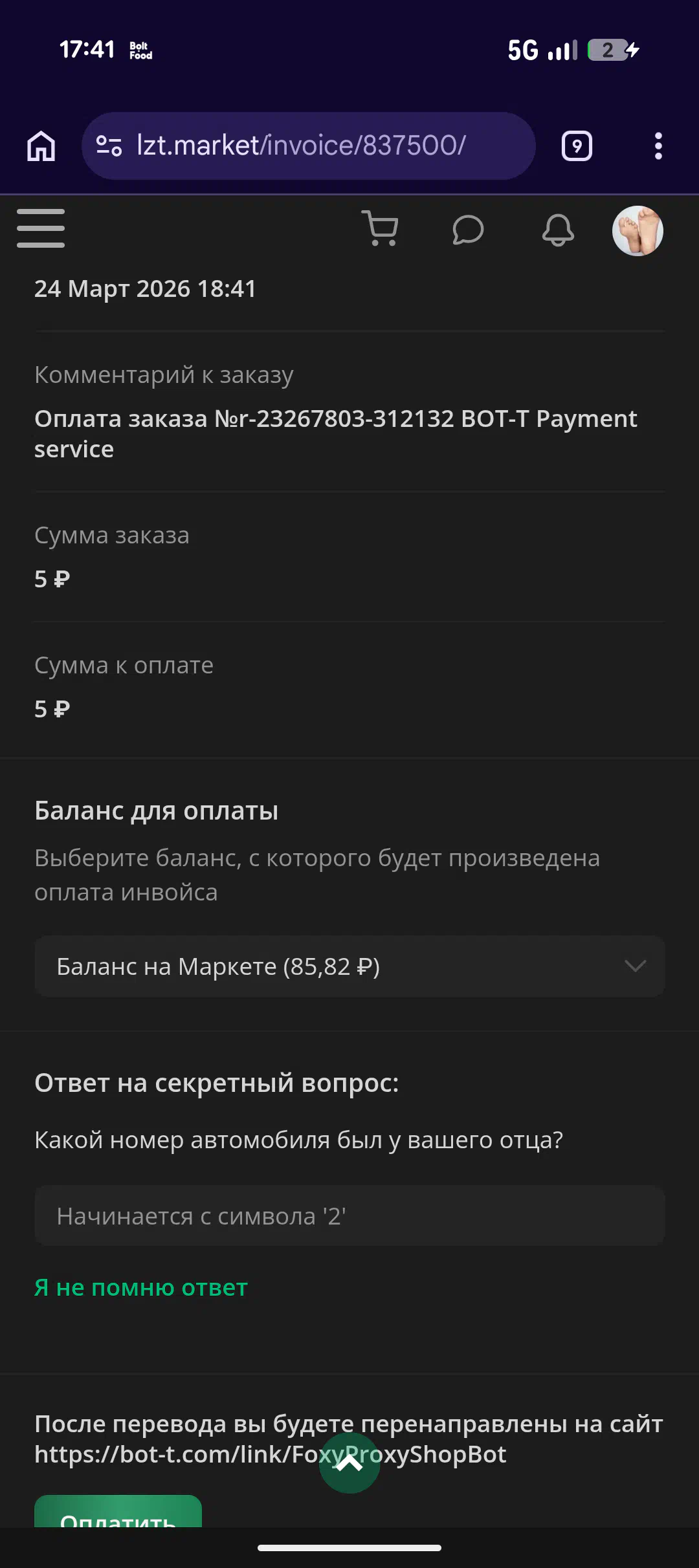Tap the Я не помню ответ link
The image size is (699, 1568).
coord(141,1288)
